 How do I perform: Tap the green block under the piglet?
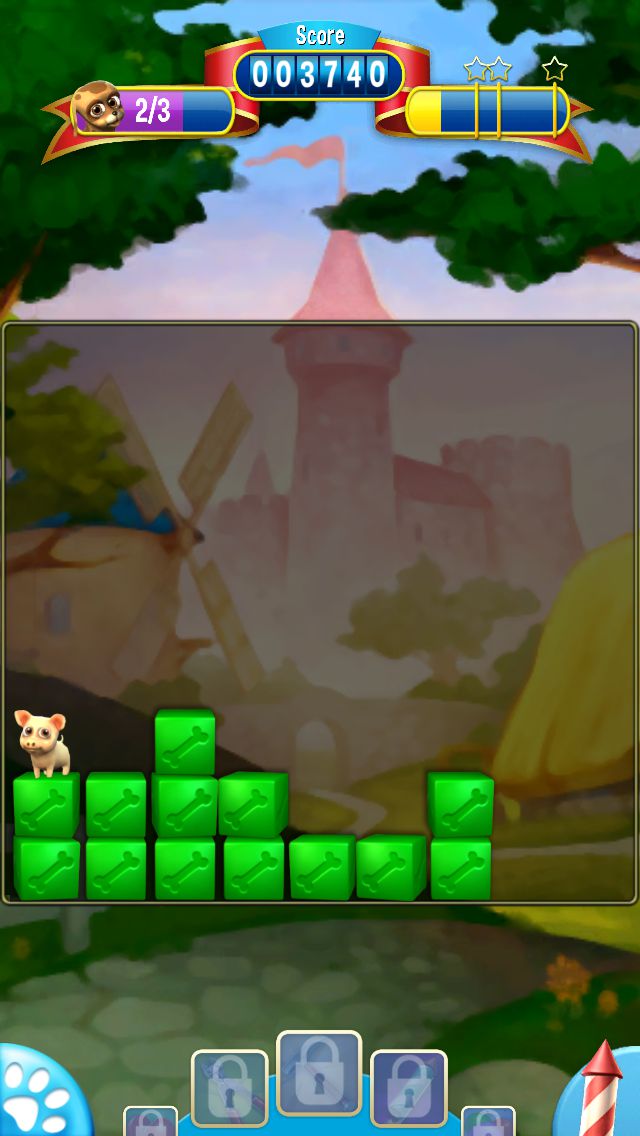tap(46, 805)
